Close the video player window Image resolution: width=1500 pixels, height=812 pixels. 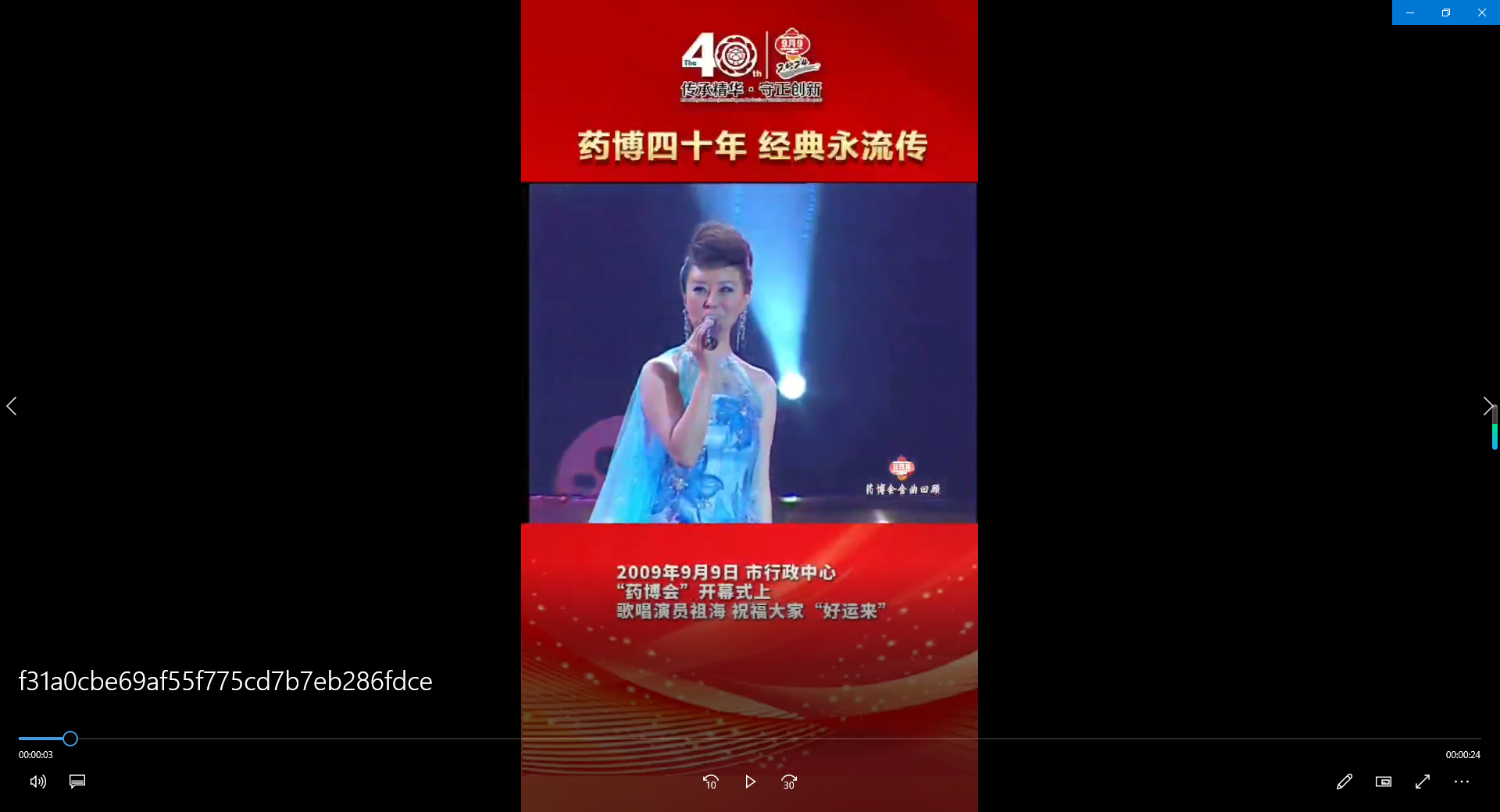[1482, 12]
